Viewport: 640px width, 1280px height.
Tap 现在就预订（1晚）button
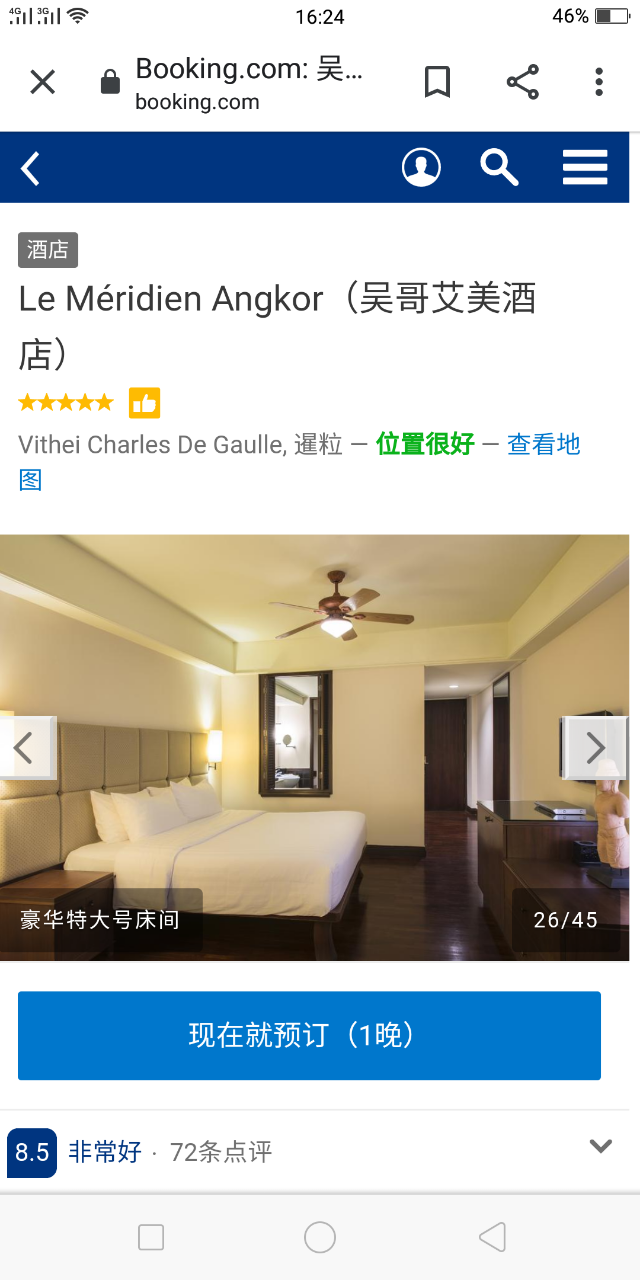309,1035
